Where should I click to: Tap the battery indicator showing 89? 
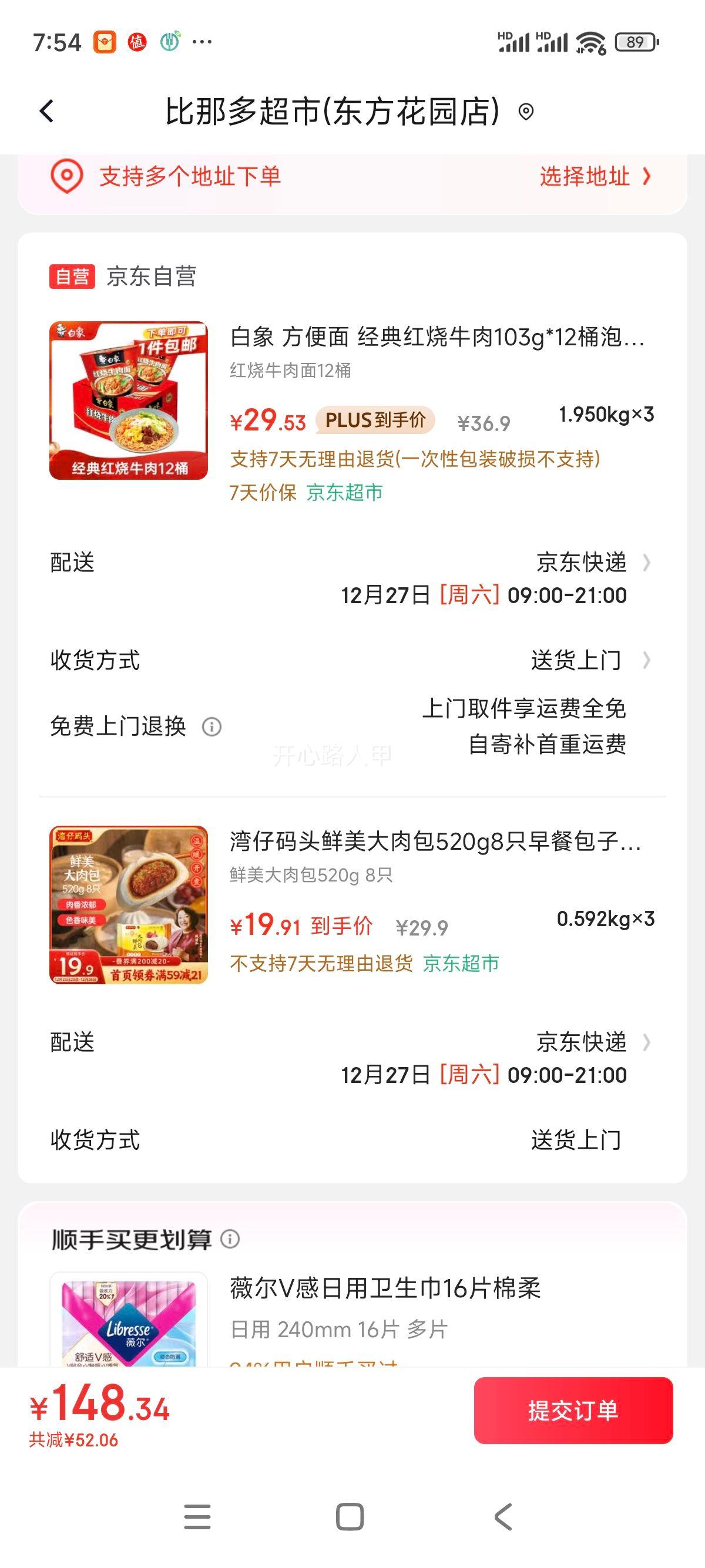[633, 41]
